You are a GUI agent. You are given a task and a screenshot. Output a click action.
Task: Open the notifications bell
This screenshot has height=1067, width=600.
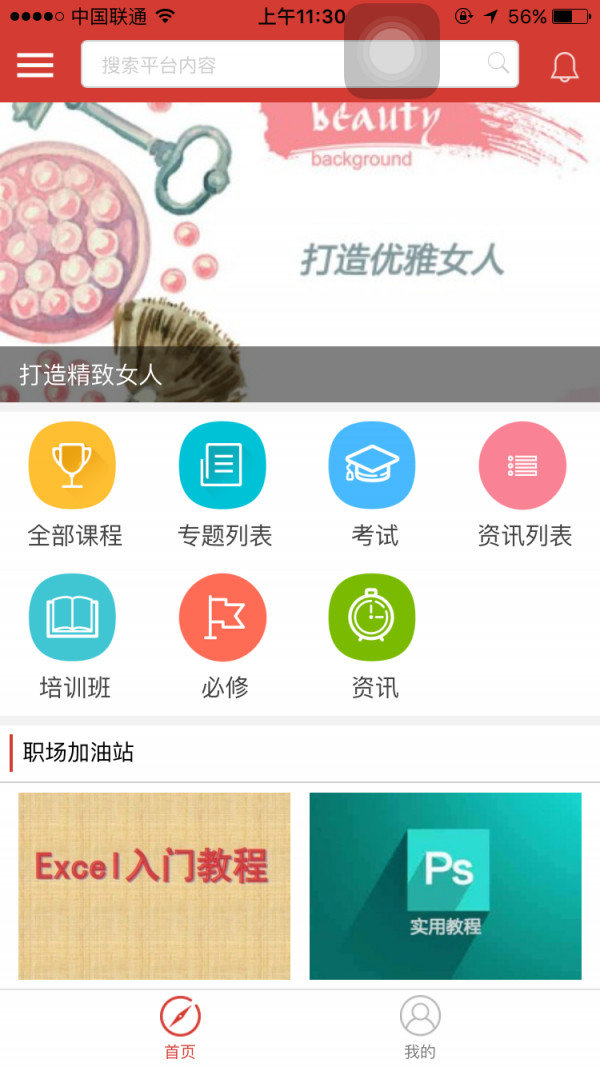pos(564,66)
